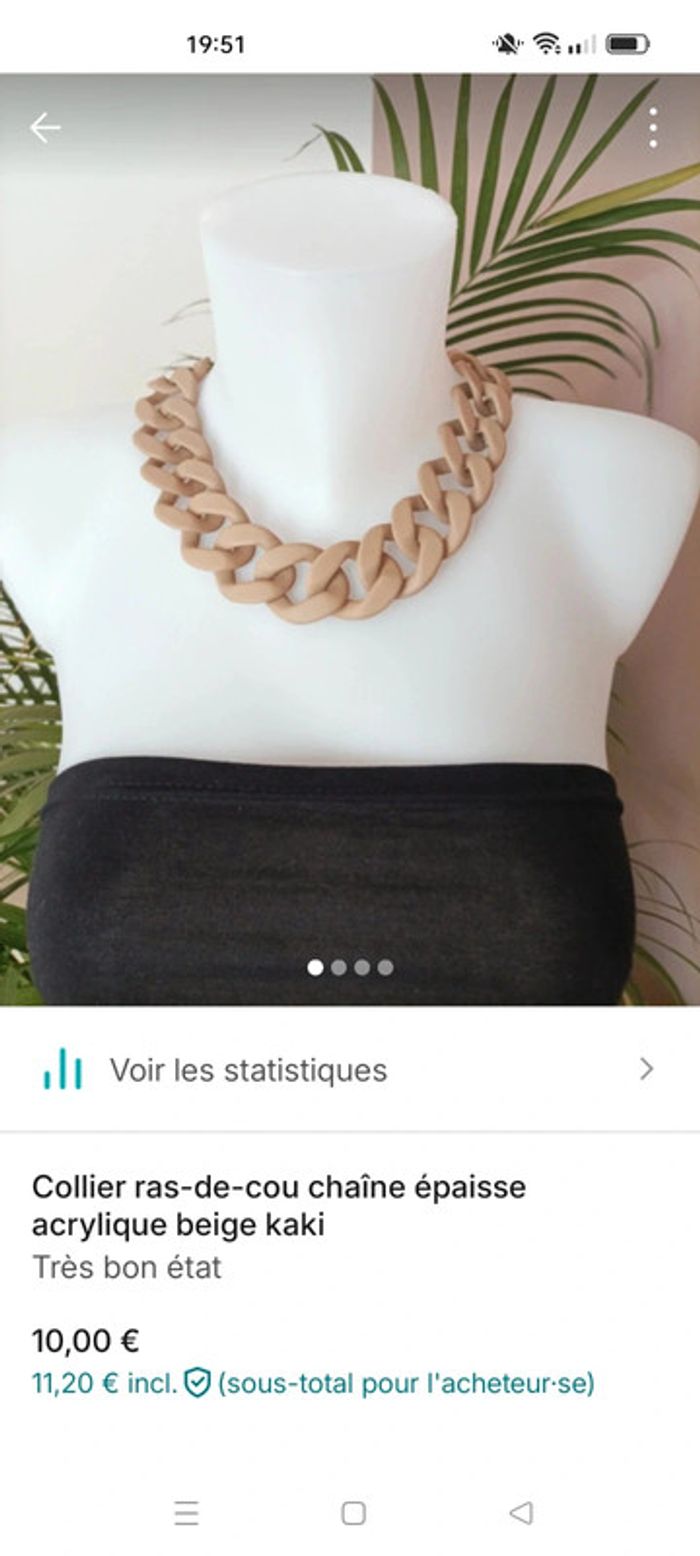The width and height of the screenshot is (700, 1556).
Task: Open the three-dot overflow menu
Action: pos(653,128)
